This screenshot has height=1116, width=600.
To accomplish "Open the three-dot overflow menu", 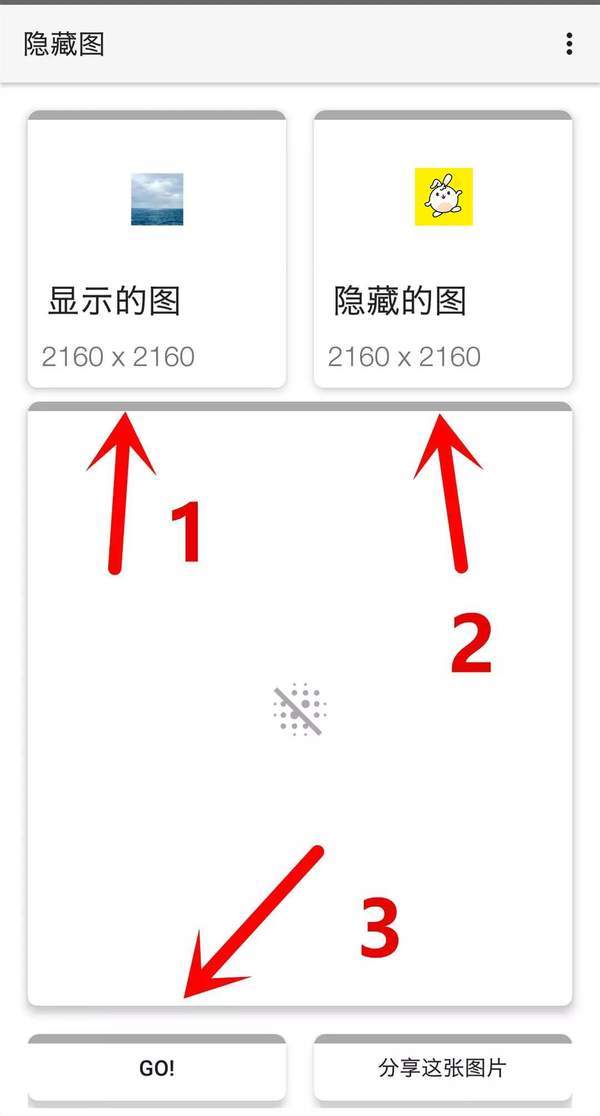I will click(x=569, y=44).
